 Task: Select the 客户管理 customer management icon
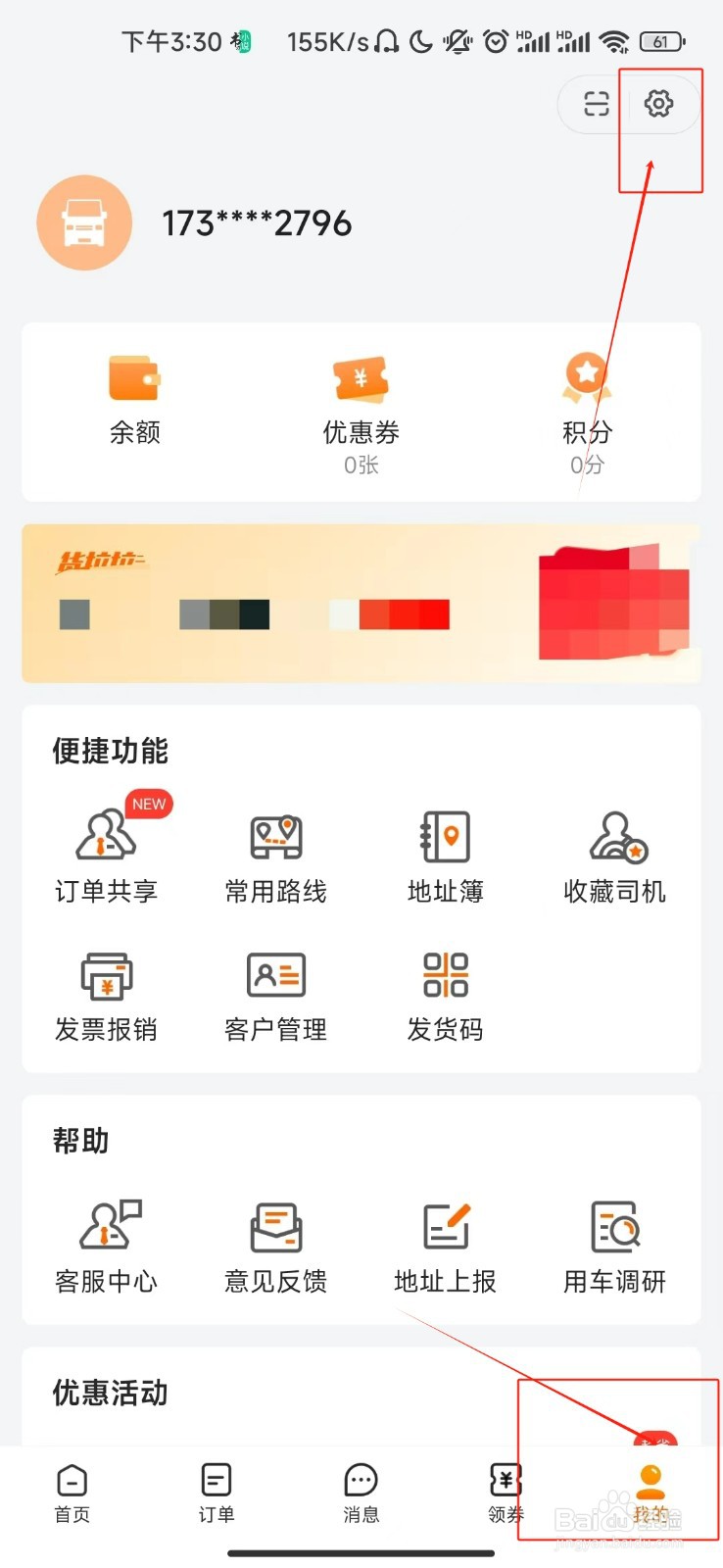(275, 992)
